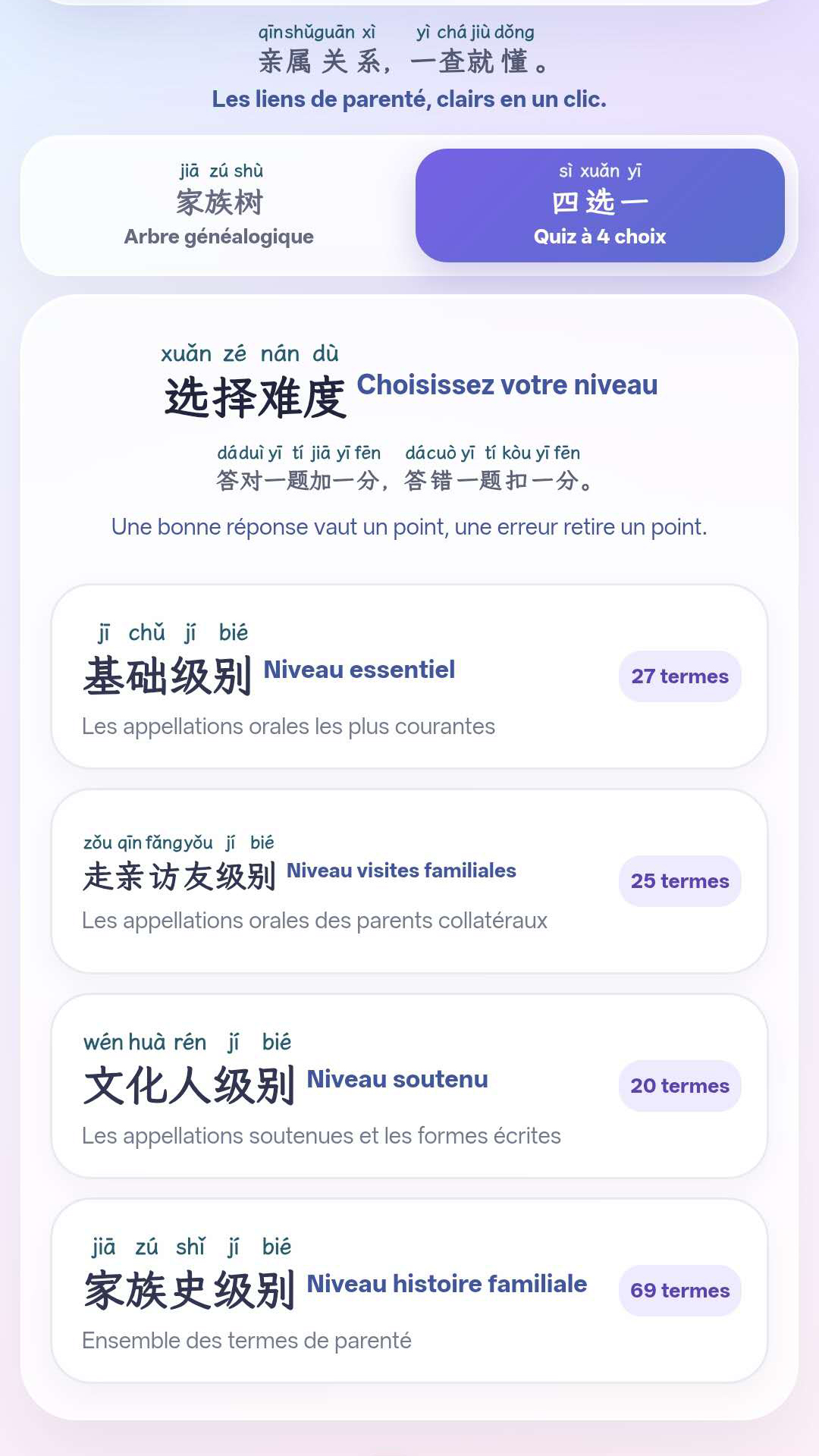819x1456 pixels.
Task: Start the Niveau soutenu quiz
Action: point(409,1086)
